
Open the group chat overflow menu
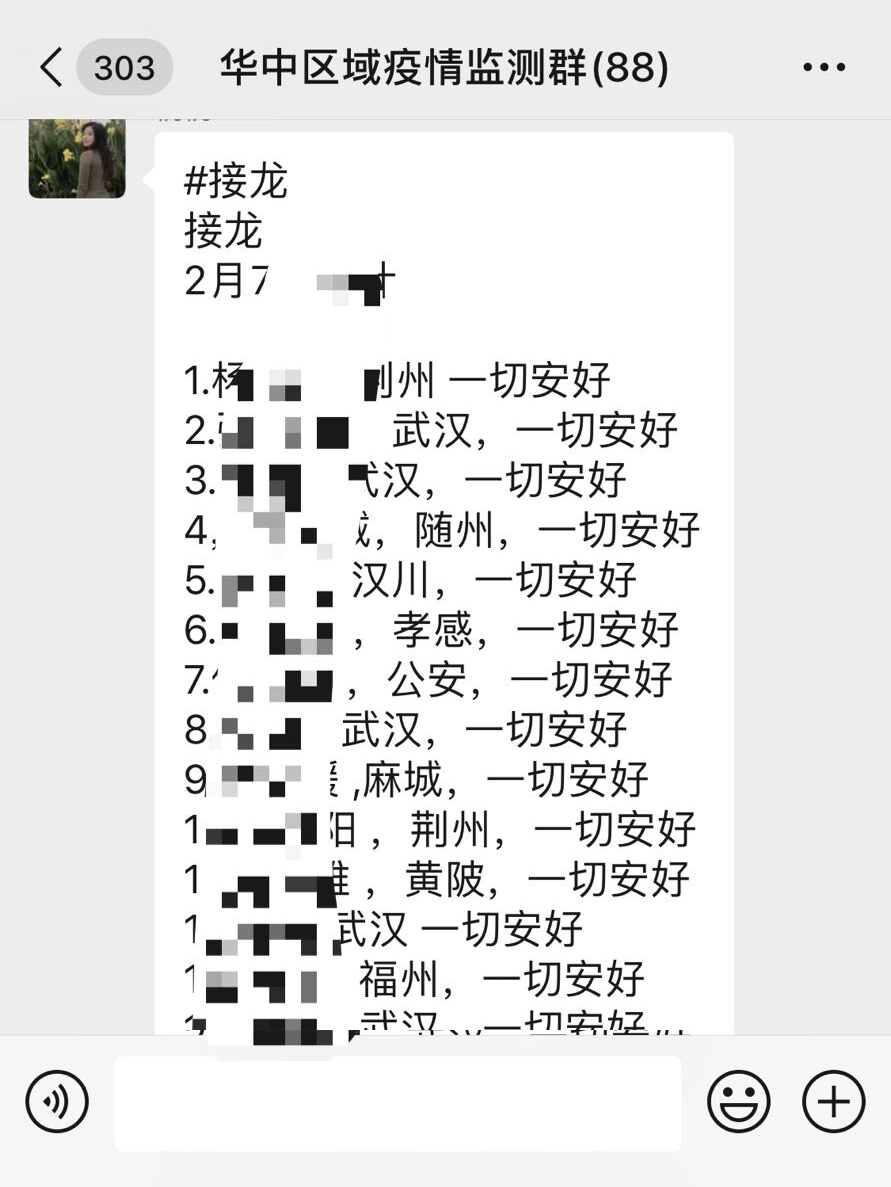coord(824,68)
